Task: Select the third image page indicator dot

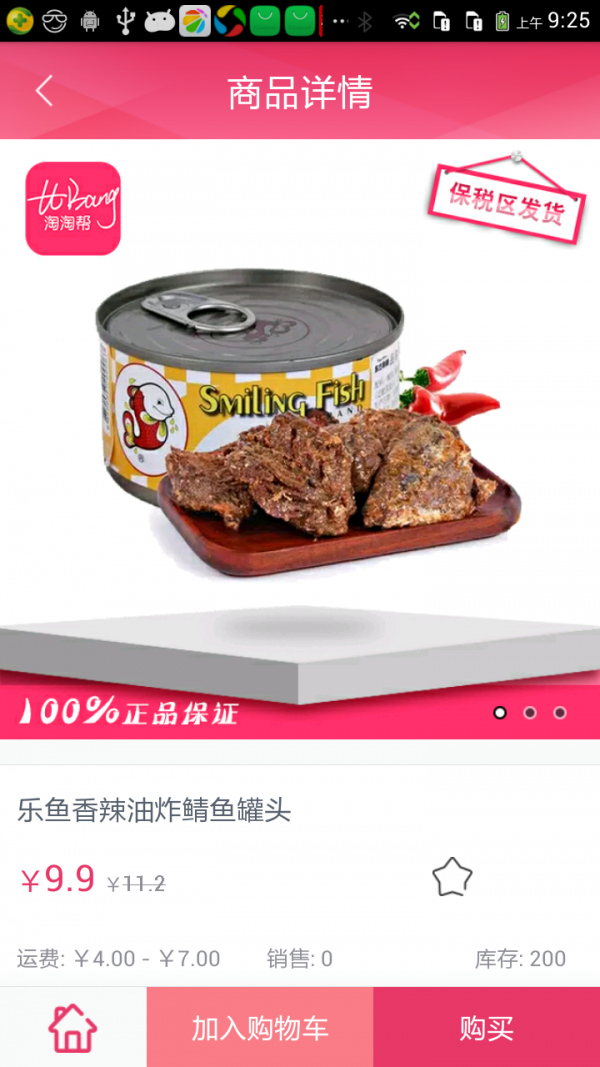Action: pos(560,713)
